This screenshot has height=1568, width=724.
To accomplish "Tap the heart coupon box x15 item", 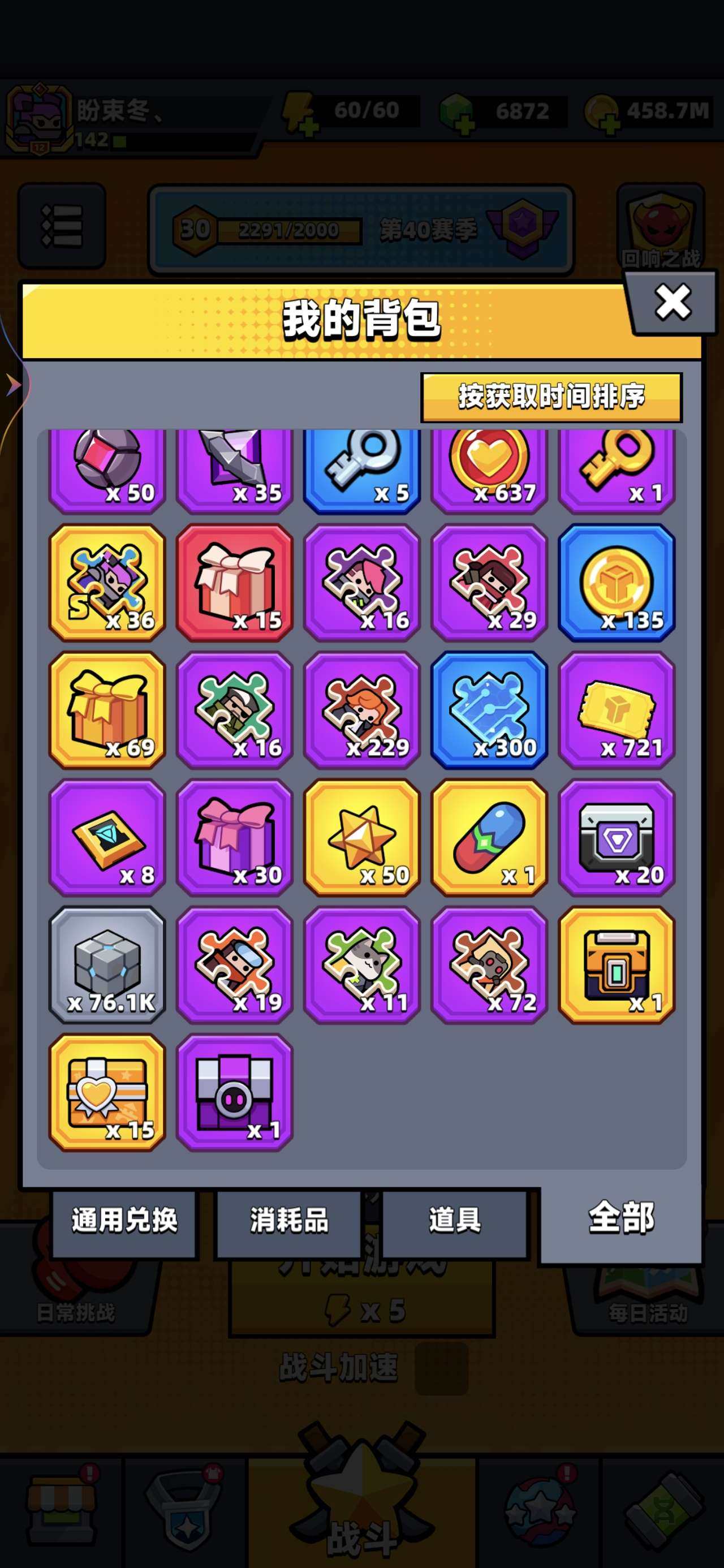I will pos(107,1092).
